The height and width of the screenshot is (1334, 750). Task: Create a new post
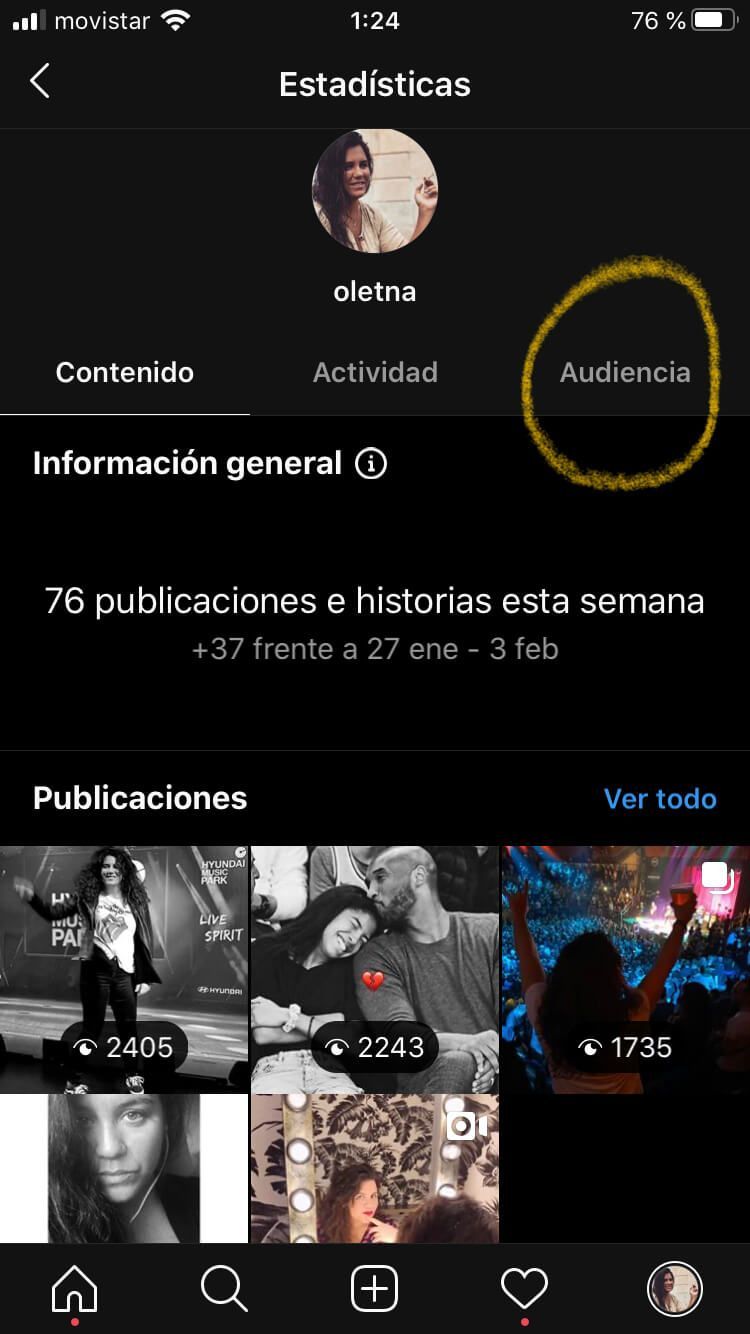click(x=375, y=1289)
